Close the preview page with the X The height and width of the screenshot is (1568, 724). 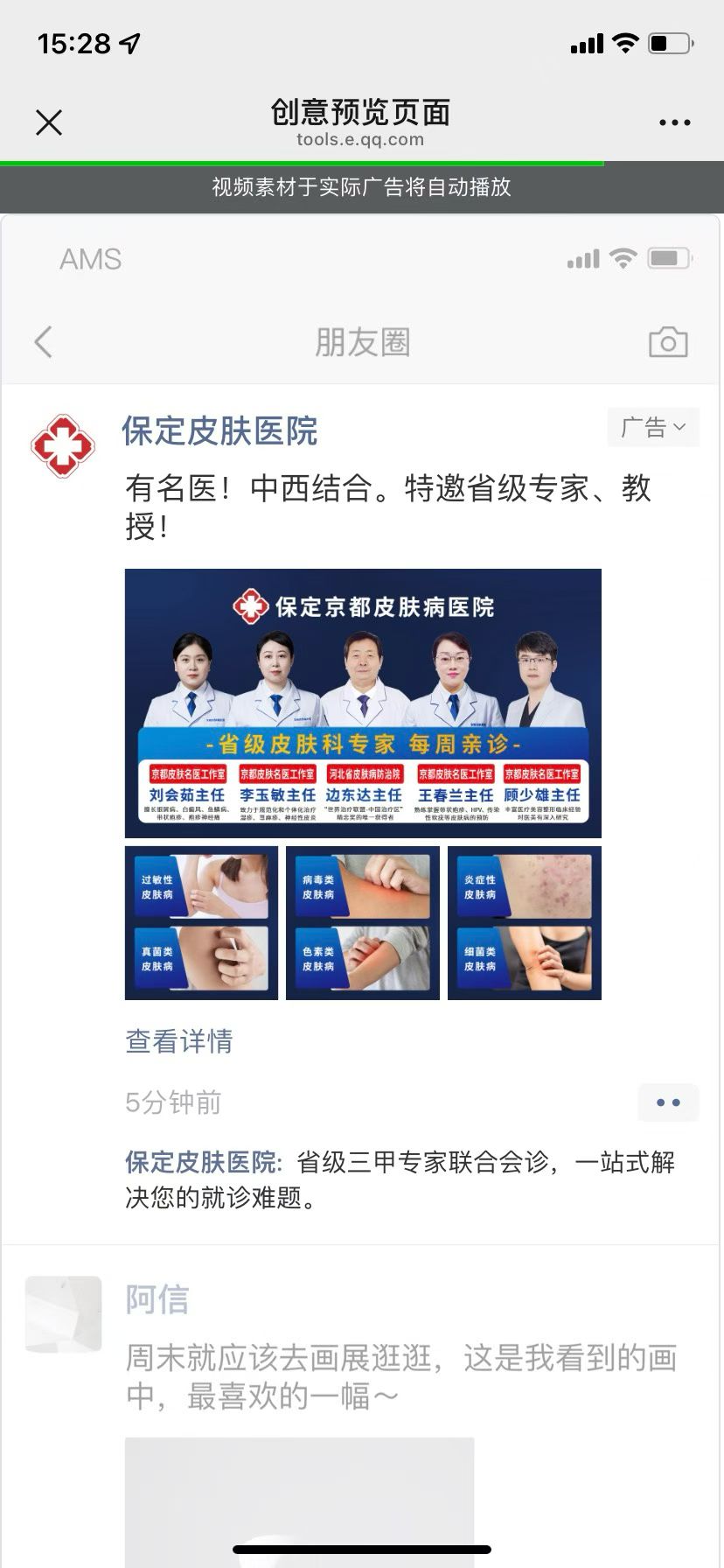point(49,122)
